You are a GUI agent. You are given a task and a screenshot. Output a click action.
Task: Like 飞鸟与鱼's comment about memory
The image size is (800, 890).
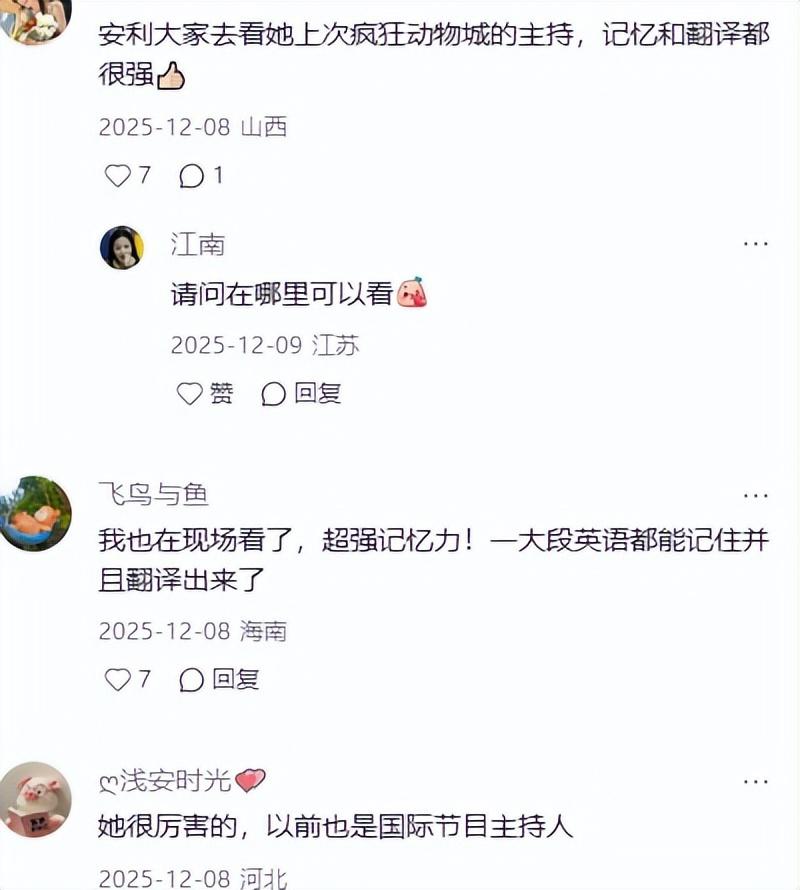119,680
